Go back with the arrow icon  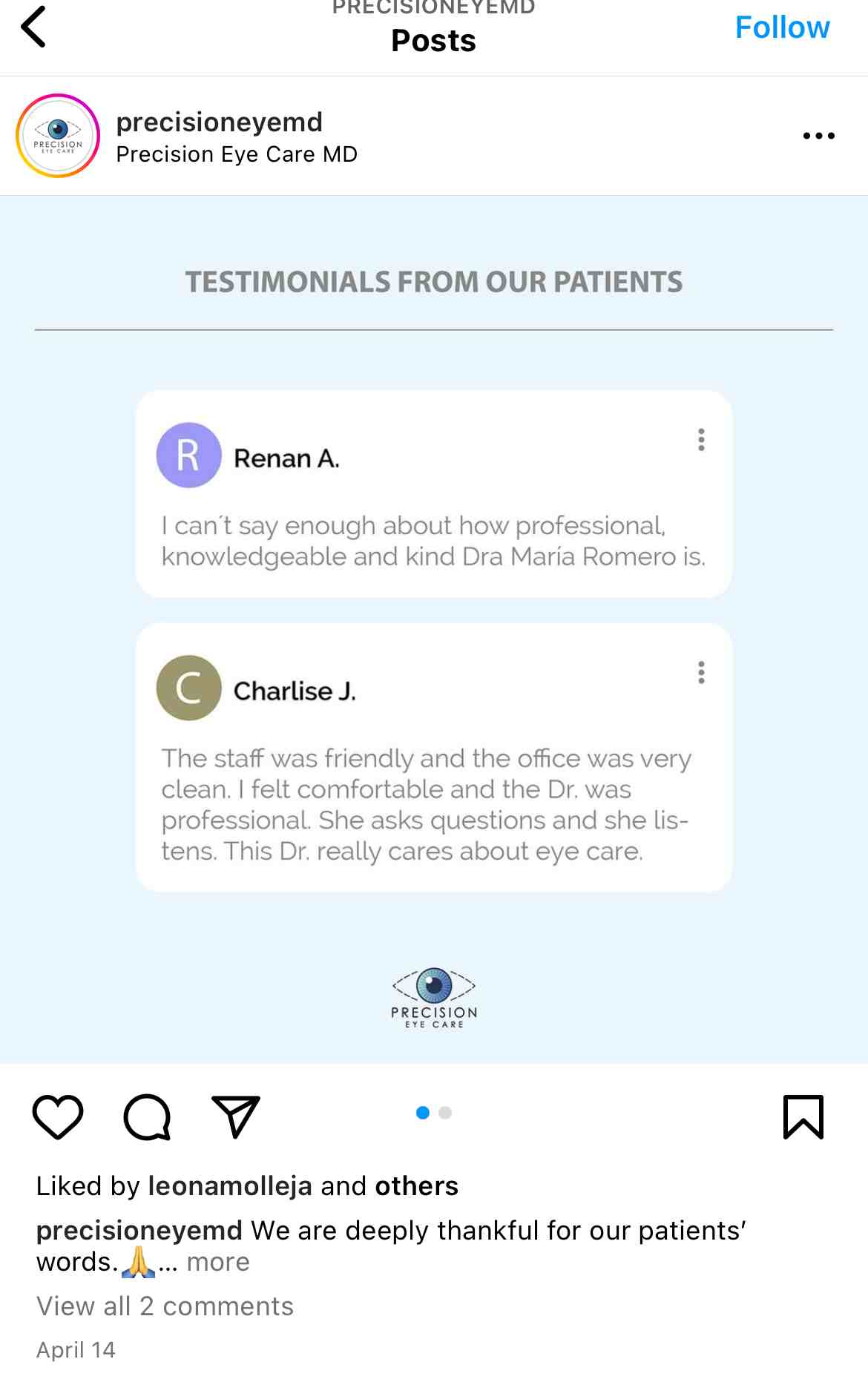tap(33, 27)
